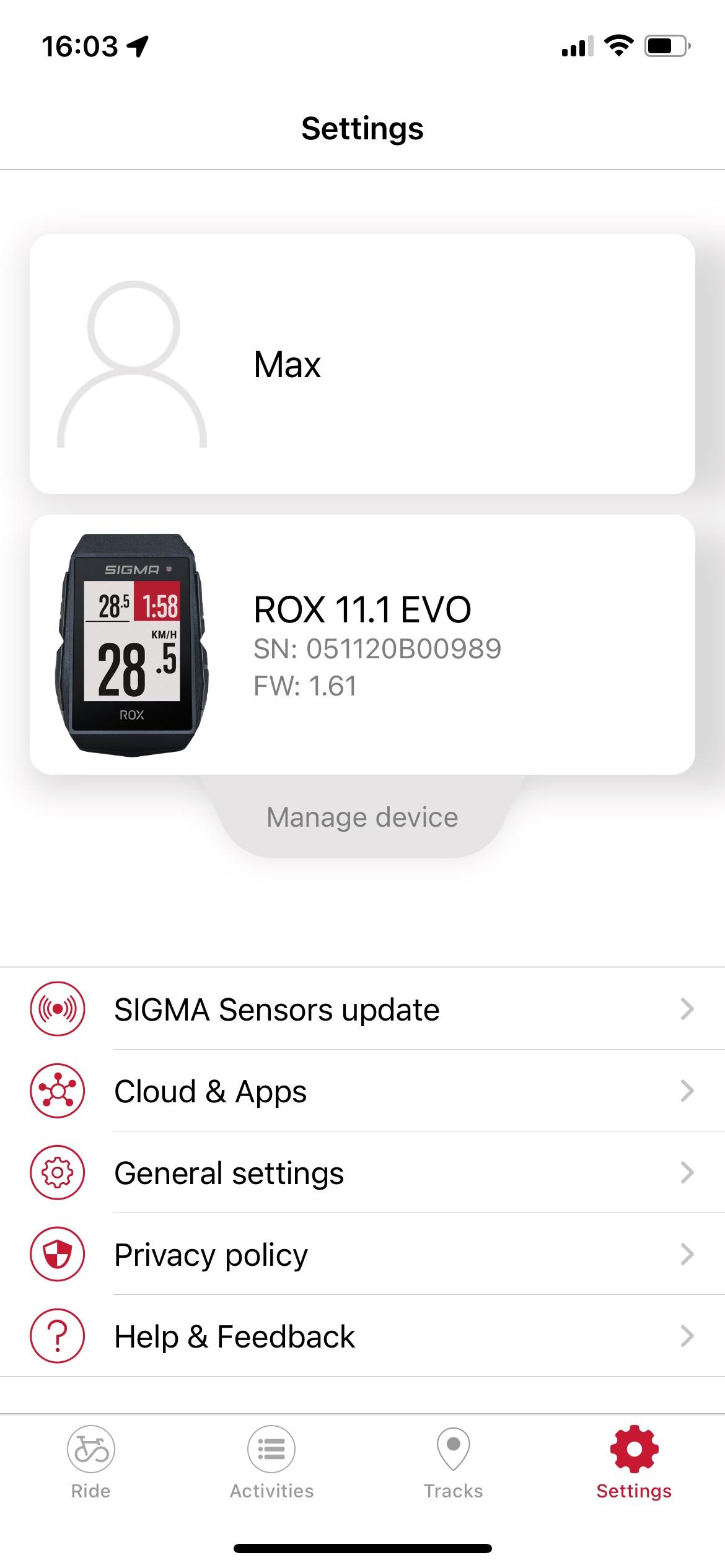
Task: View the Privacy policy
Action: pos(362,1254)
